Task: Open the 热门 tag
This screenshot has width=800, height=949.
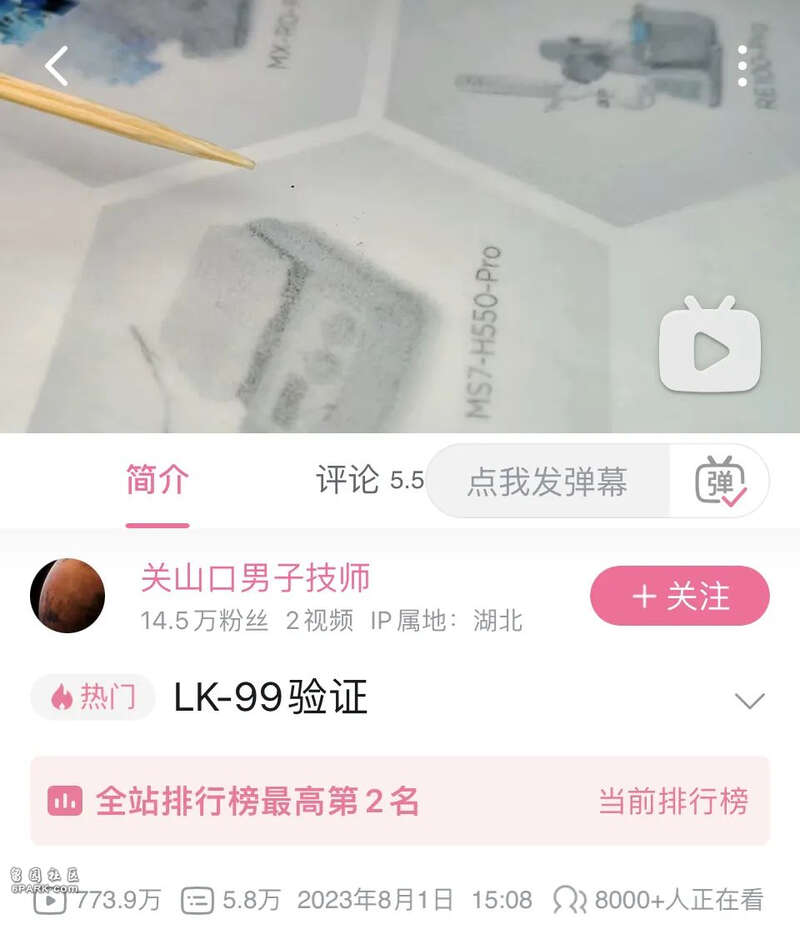Action: tap(93, 697)
